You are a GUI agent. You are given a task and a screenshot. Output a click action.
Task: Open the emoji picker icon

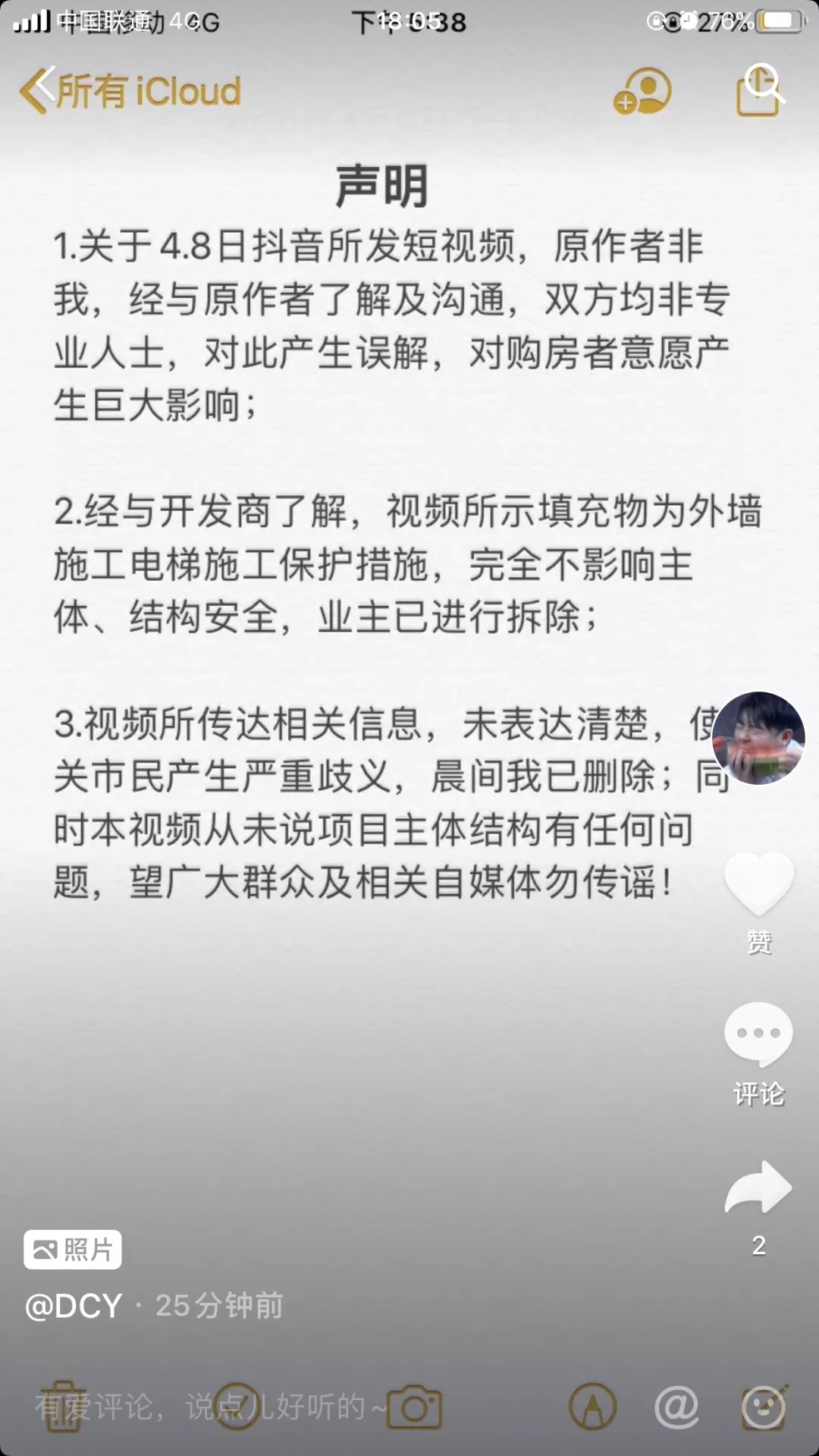763,1407
